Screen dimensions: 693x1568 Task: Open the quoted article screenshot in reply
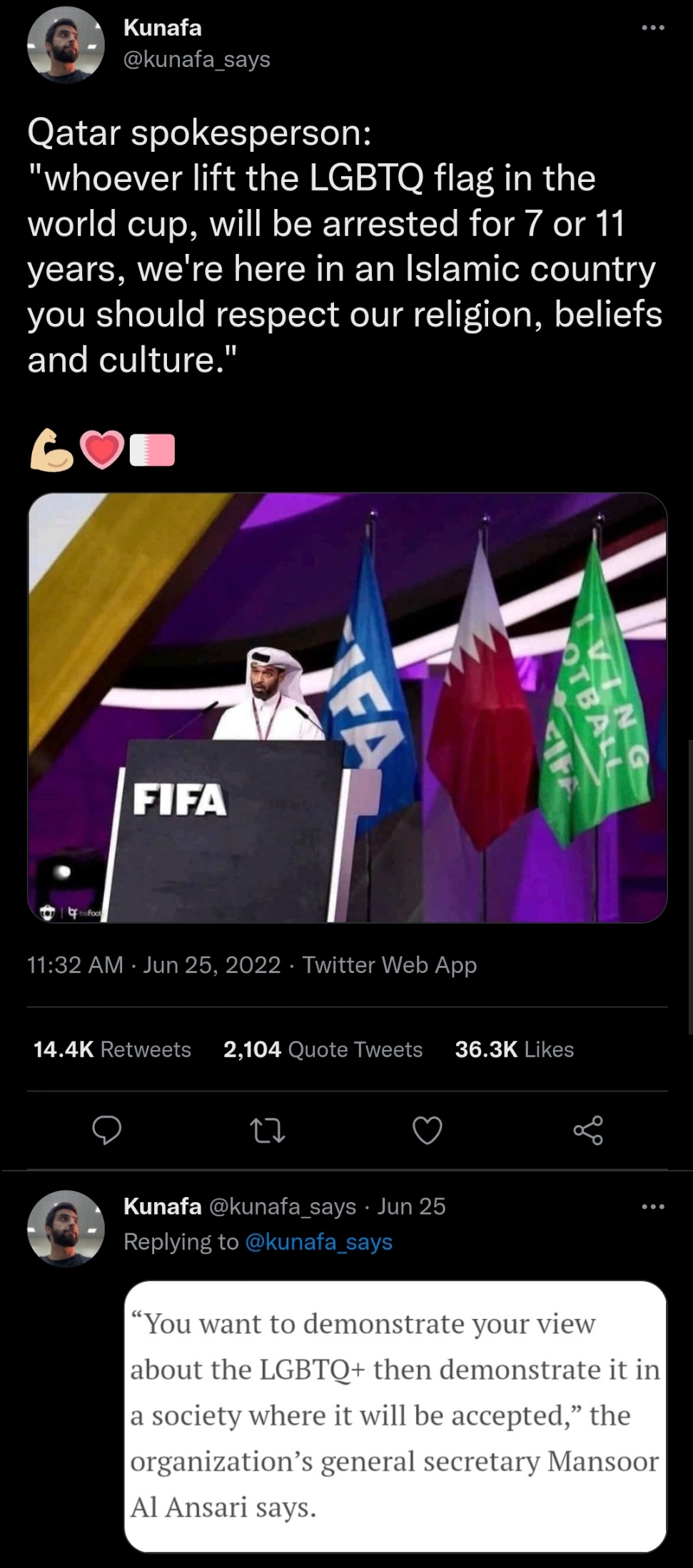click(395, 1416)
